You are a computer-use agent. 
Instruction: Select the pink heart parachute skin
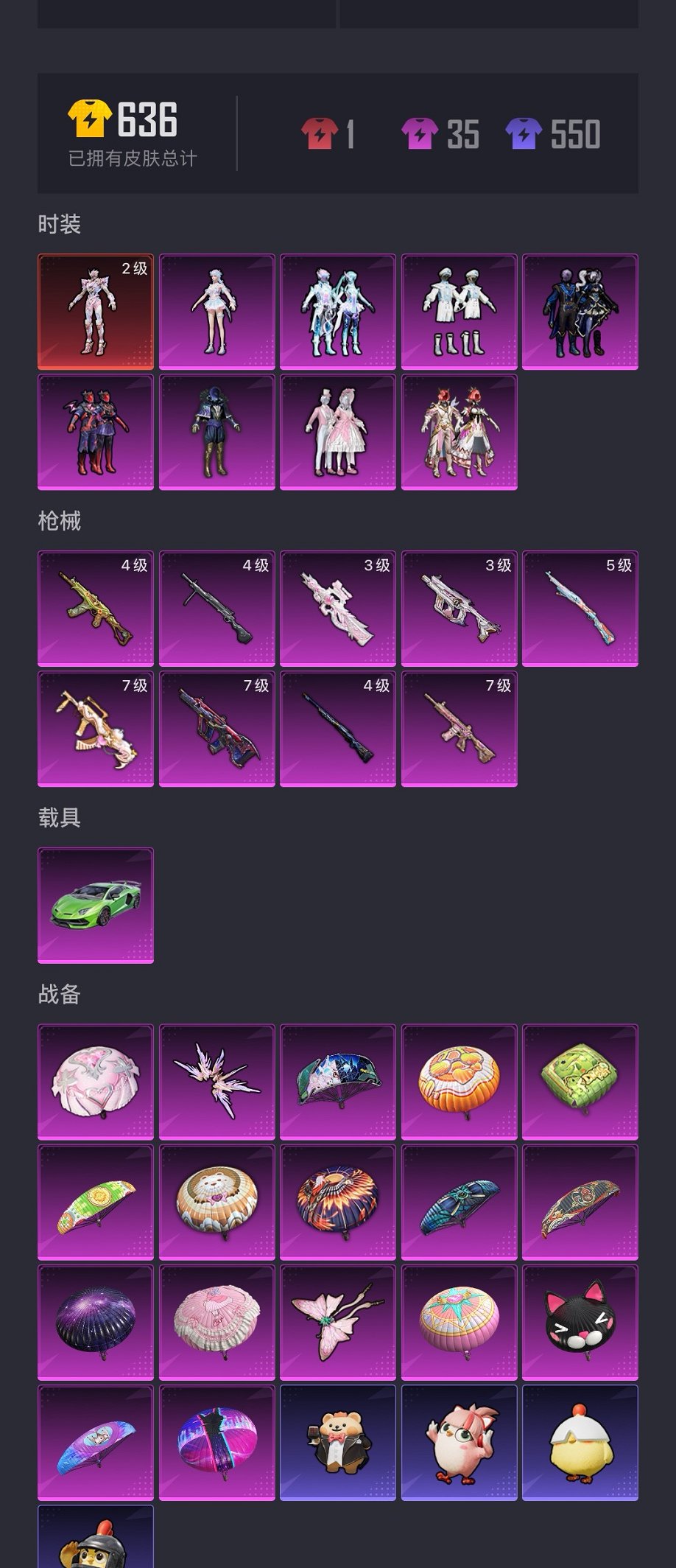pyautogui.click(x=96, y=1082)
